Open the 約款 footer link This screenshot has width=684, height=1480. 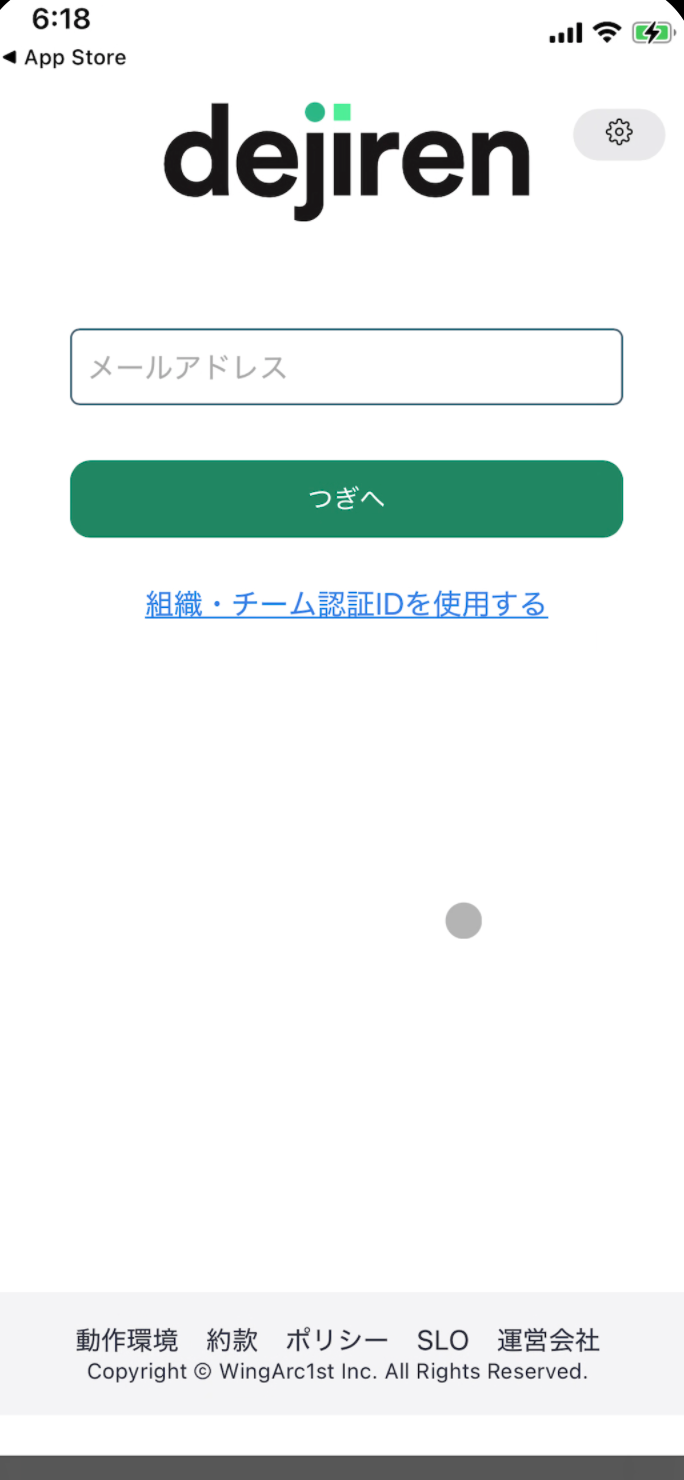(x=232, y=1340)
